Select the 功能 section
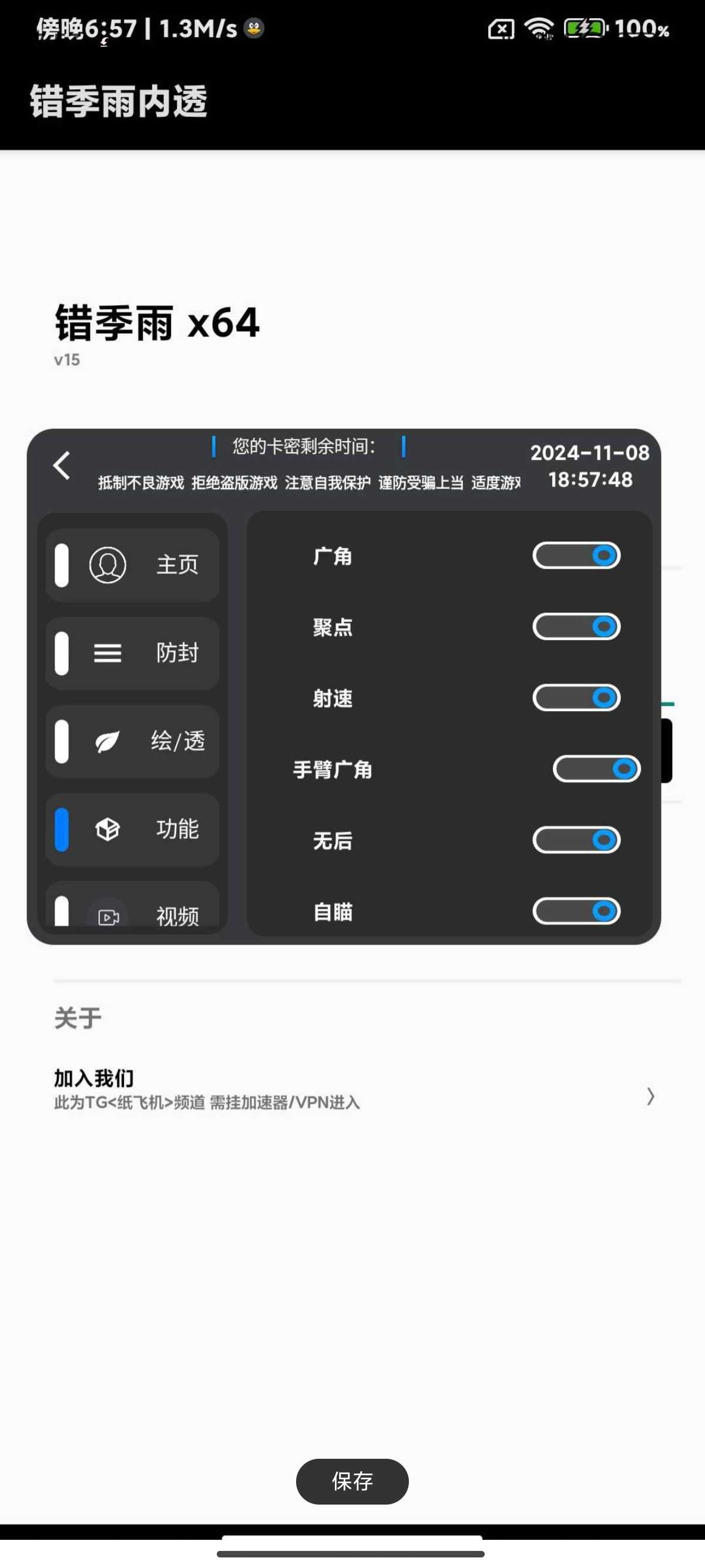The image size is (705, 1568). point(132,829)
